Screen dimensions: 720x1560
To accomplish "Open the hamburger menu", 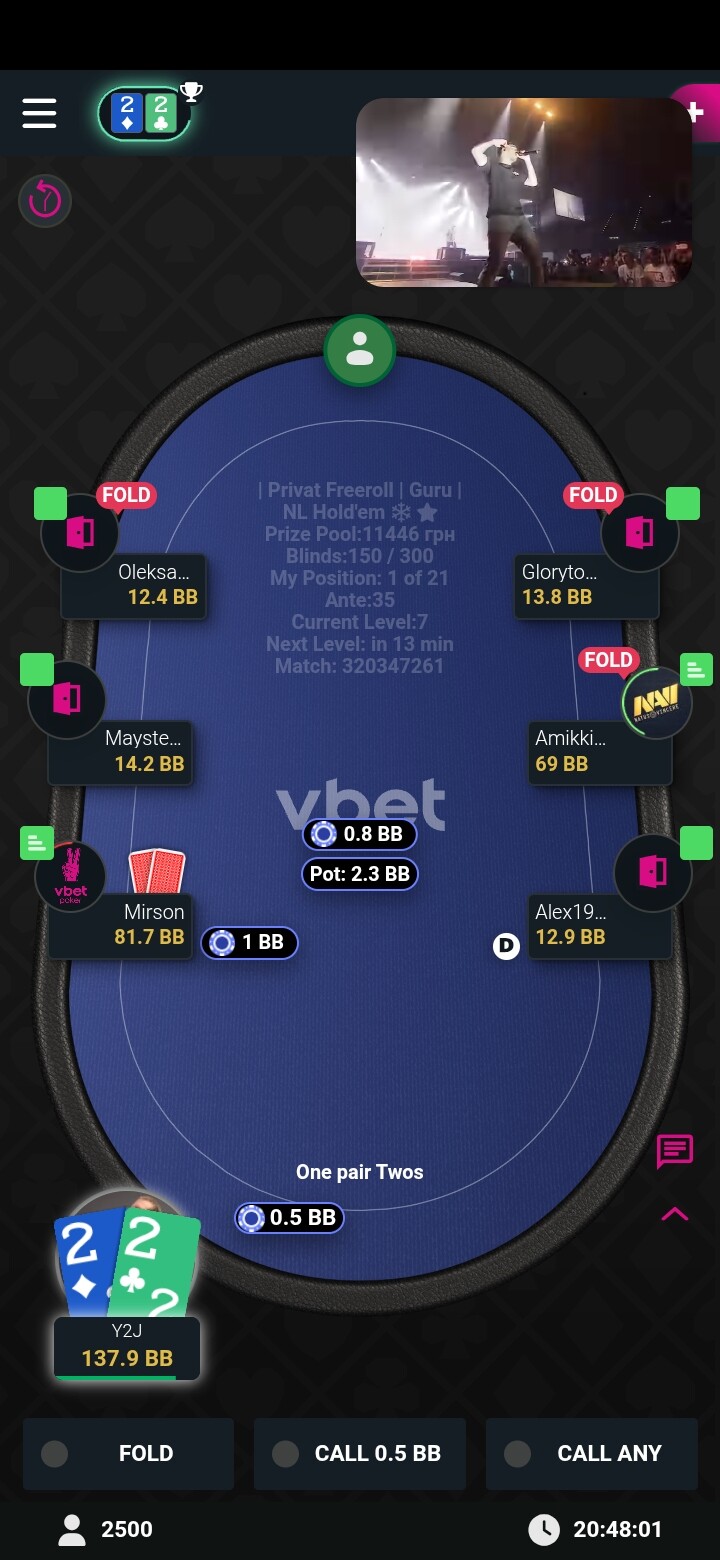I will [39, 113].
